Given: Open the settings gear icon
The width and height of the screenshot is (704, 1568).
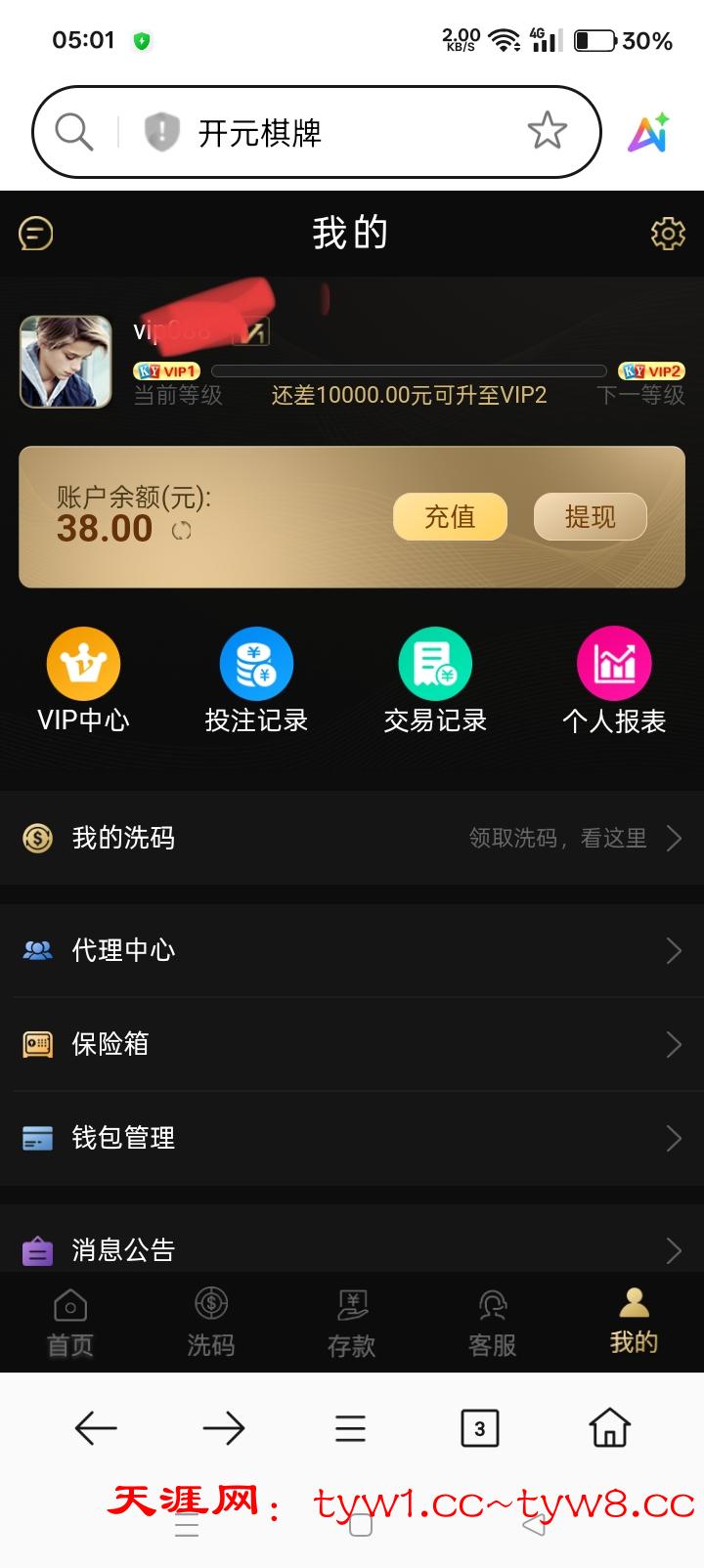Looking at the screenshot, I should [x=668, y=234].
